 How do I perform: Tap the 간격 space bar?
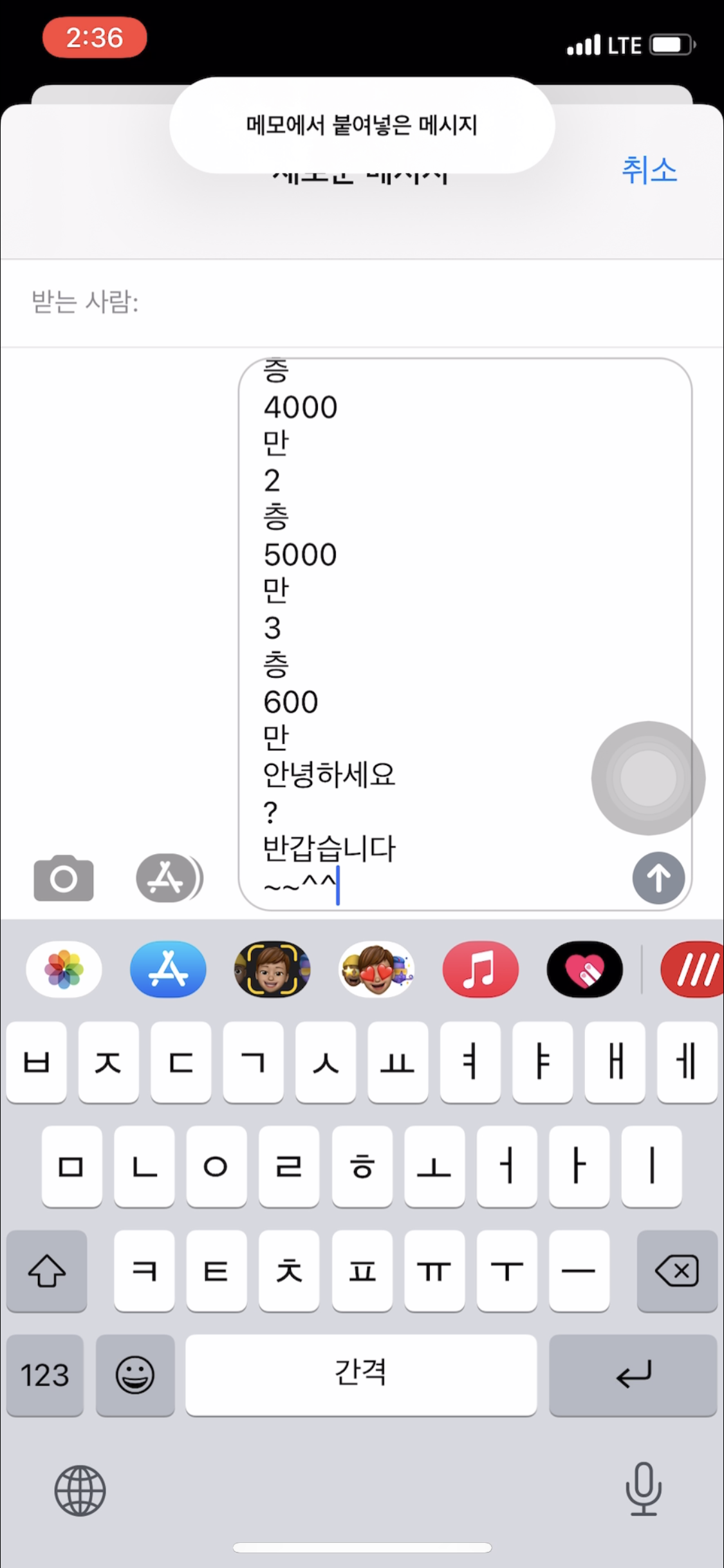coord(360,1376)
